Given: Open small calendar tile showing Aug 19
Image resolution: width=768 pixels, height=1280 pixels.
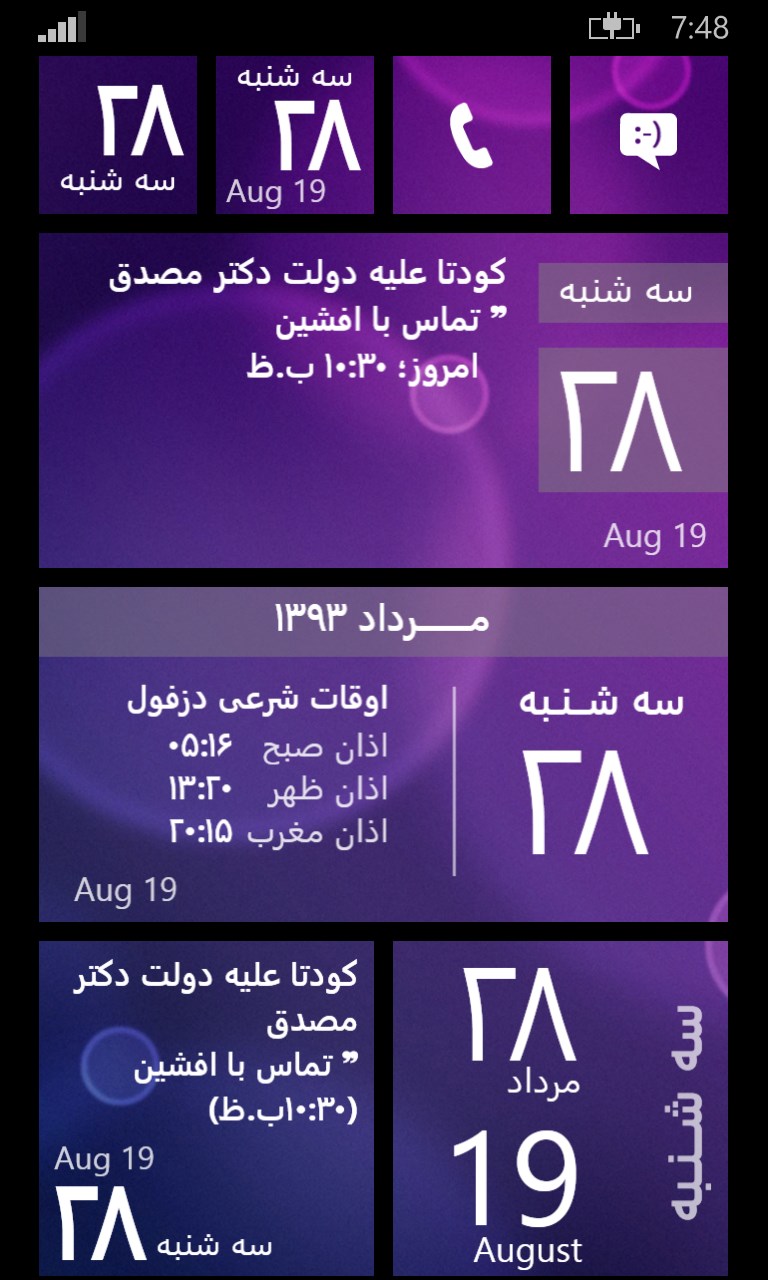Looking at the screenshot, I should (294, 135).
